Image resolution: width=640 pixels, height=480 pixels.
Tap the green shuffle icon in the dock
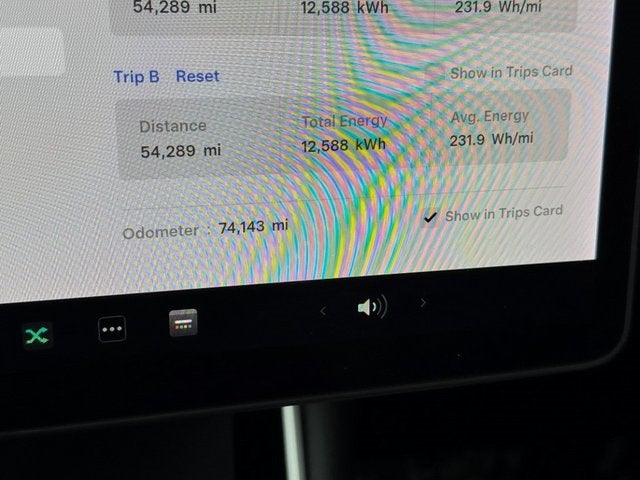pyautogui.click(x=37, y=336)
